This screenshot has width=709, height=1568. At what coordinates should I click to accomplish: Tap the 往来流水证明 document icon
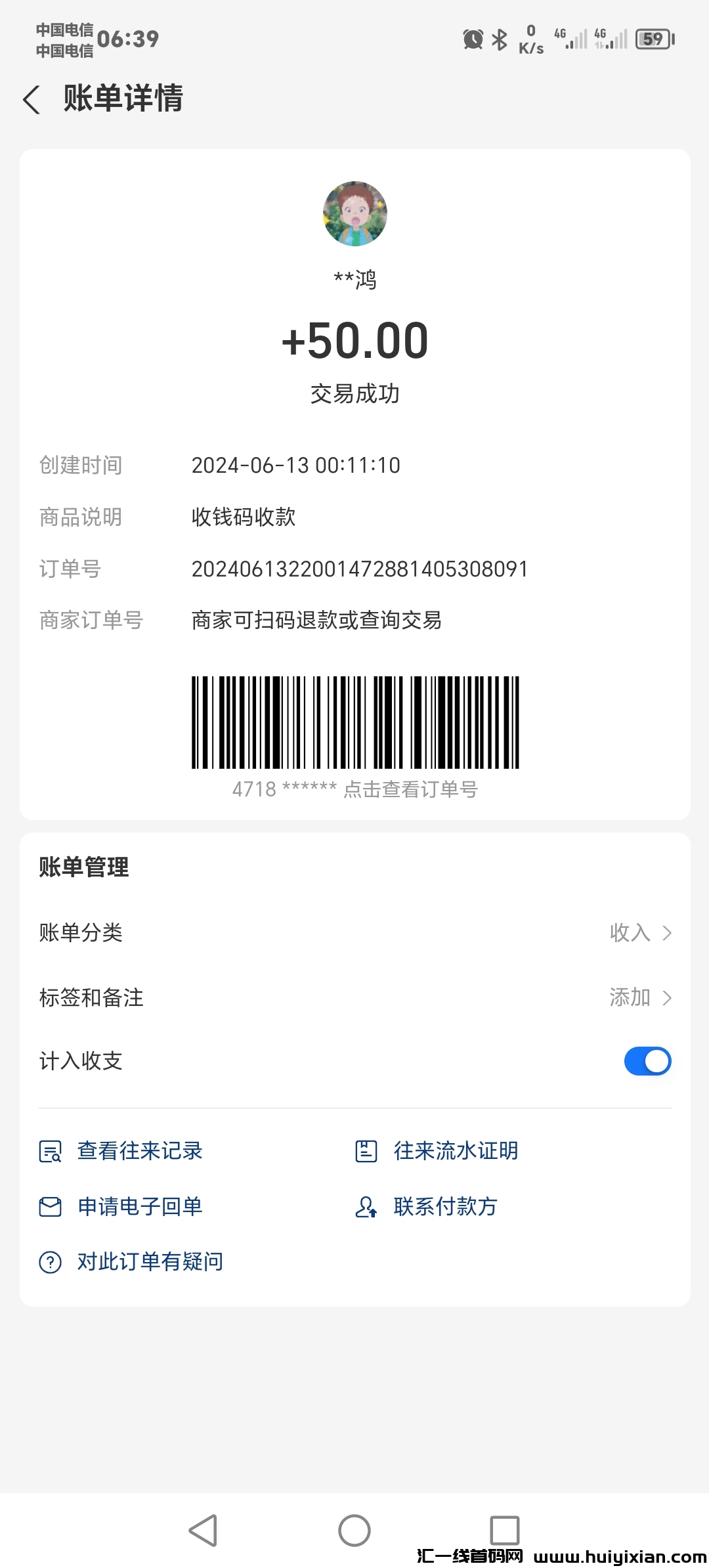(x=366, y=1150)
